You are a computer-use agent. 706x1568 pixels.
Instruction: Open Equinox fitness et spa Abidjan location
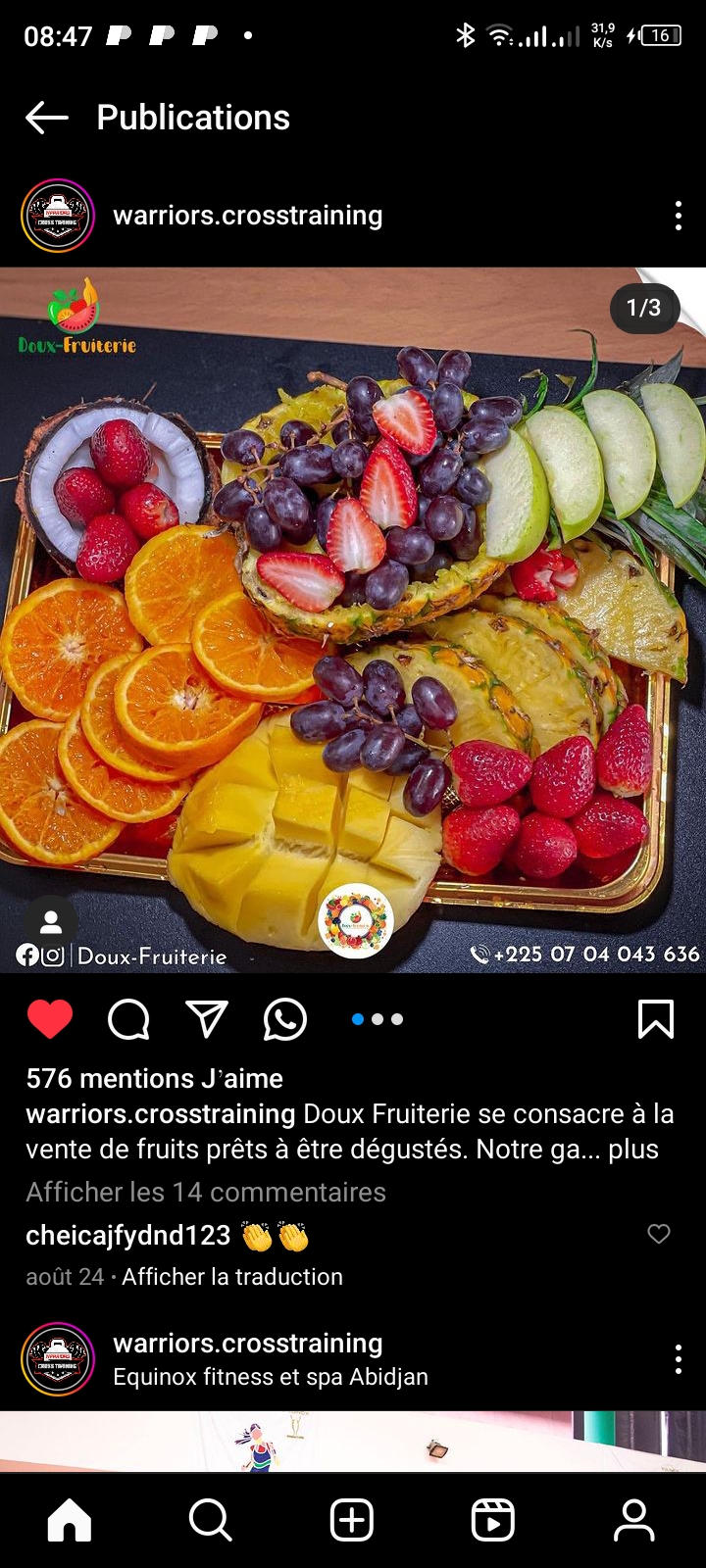coord(270,1377)
